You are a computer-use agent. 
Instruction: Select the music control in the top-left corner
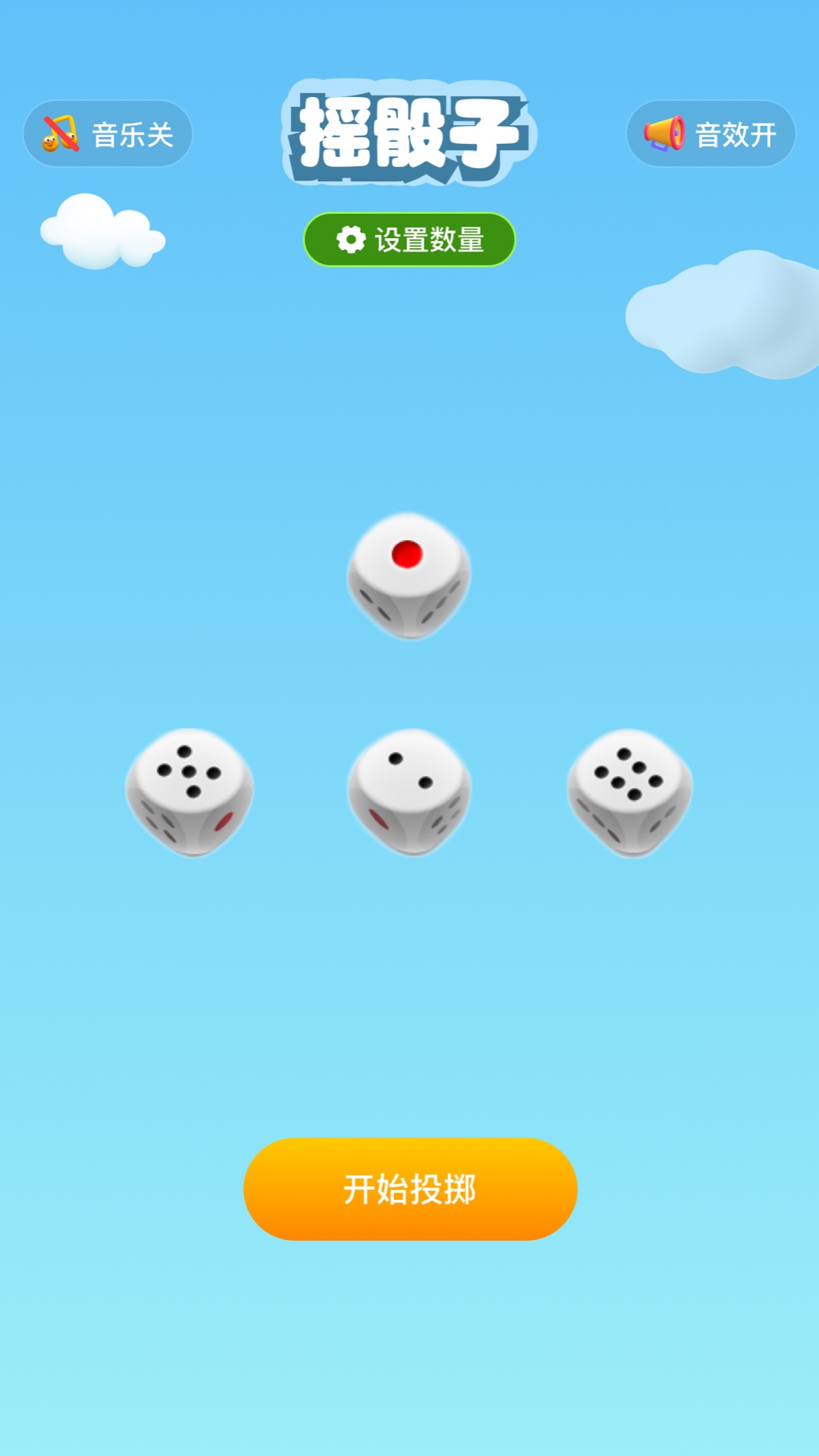pos(106,134)
